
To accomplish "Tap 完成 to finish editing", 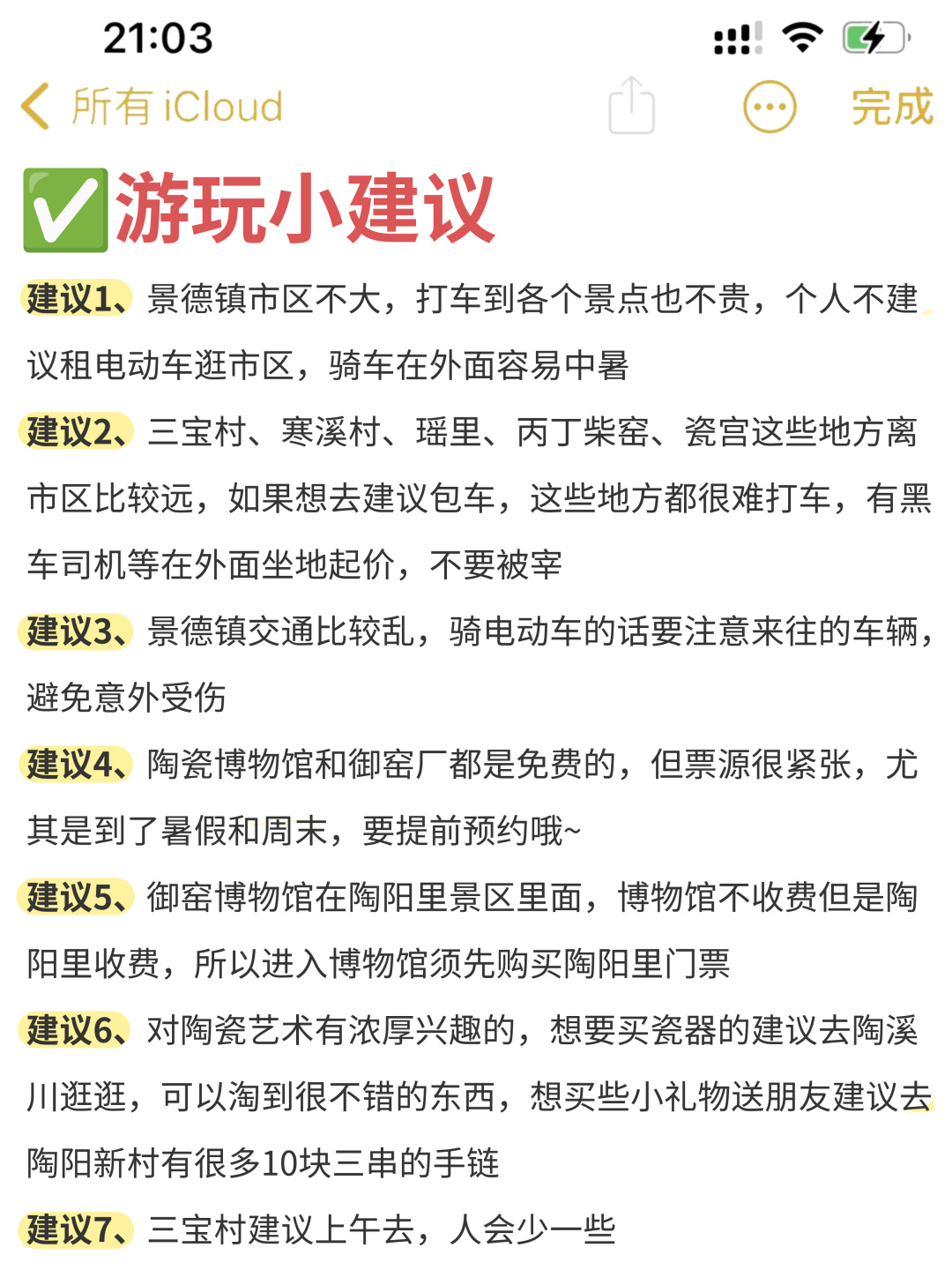I will (891, 107).
